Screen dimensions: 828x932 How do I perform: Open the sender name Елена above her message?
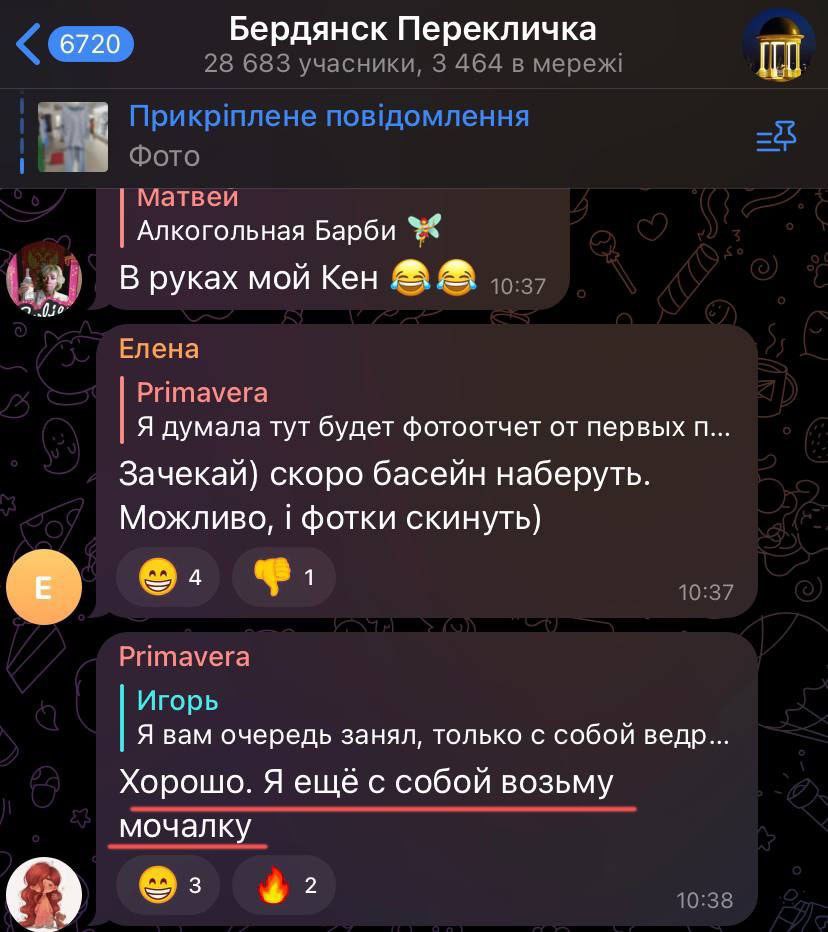point(159,349)
